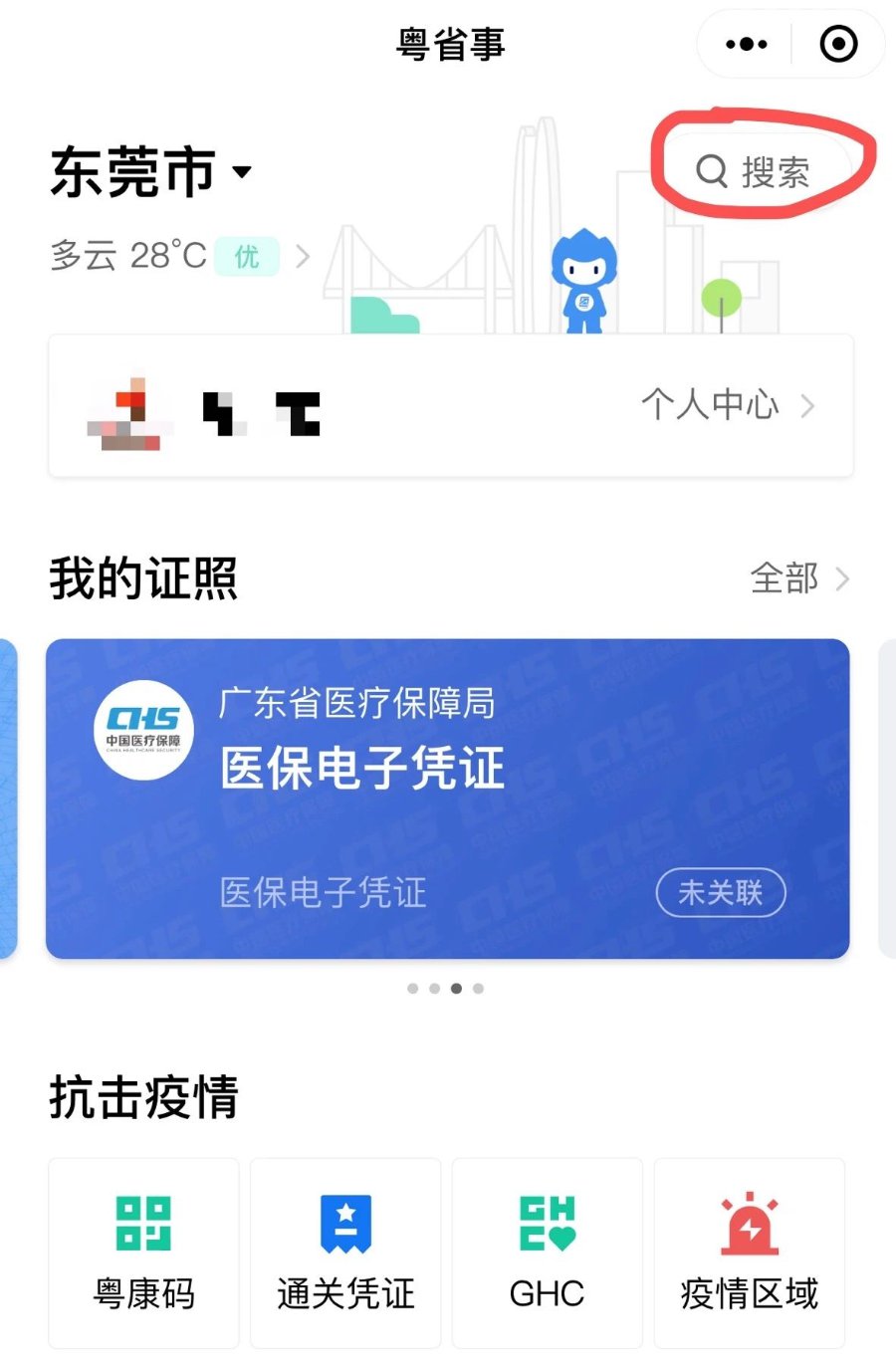Tap the 未关联 button on the card
Screen dimensions: 896x1369
point(720,892)
